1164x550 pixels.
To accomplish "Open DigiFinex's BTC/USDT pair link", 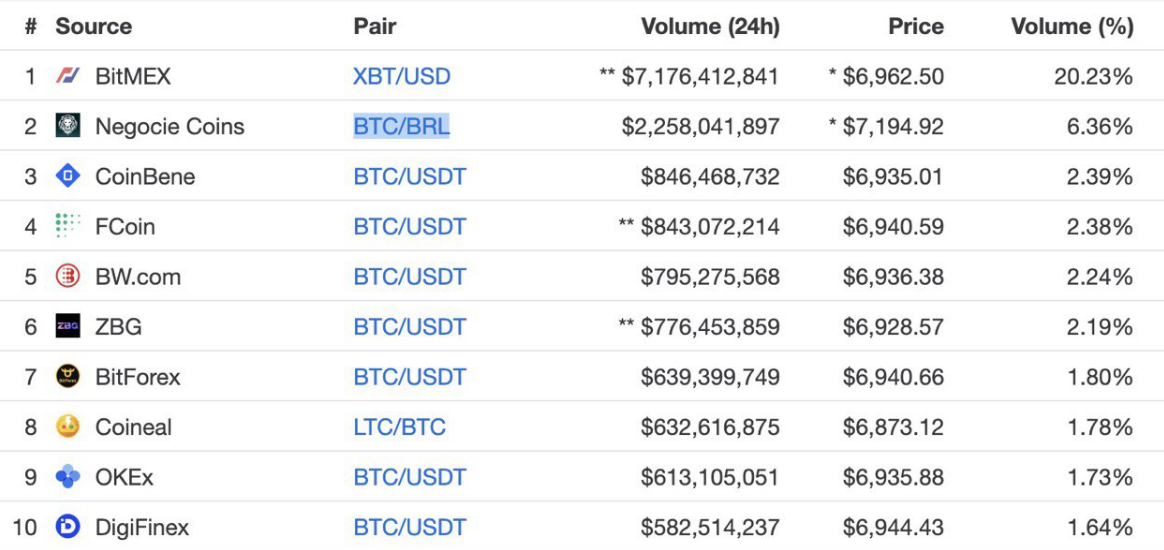I will (410, 528).
